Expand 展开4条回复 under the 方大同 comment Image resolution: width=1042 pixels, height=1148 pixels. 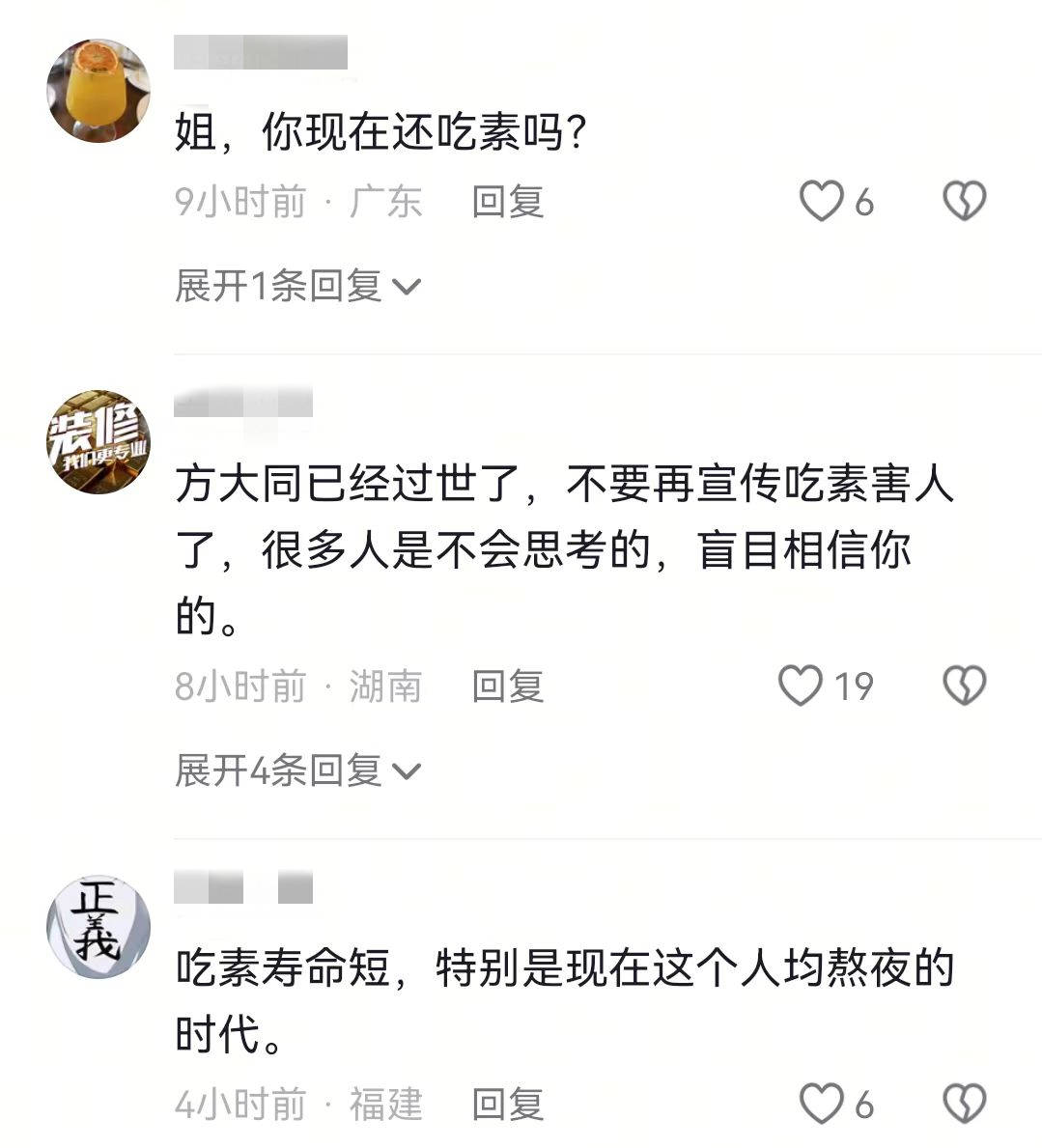297,771
